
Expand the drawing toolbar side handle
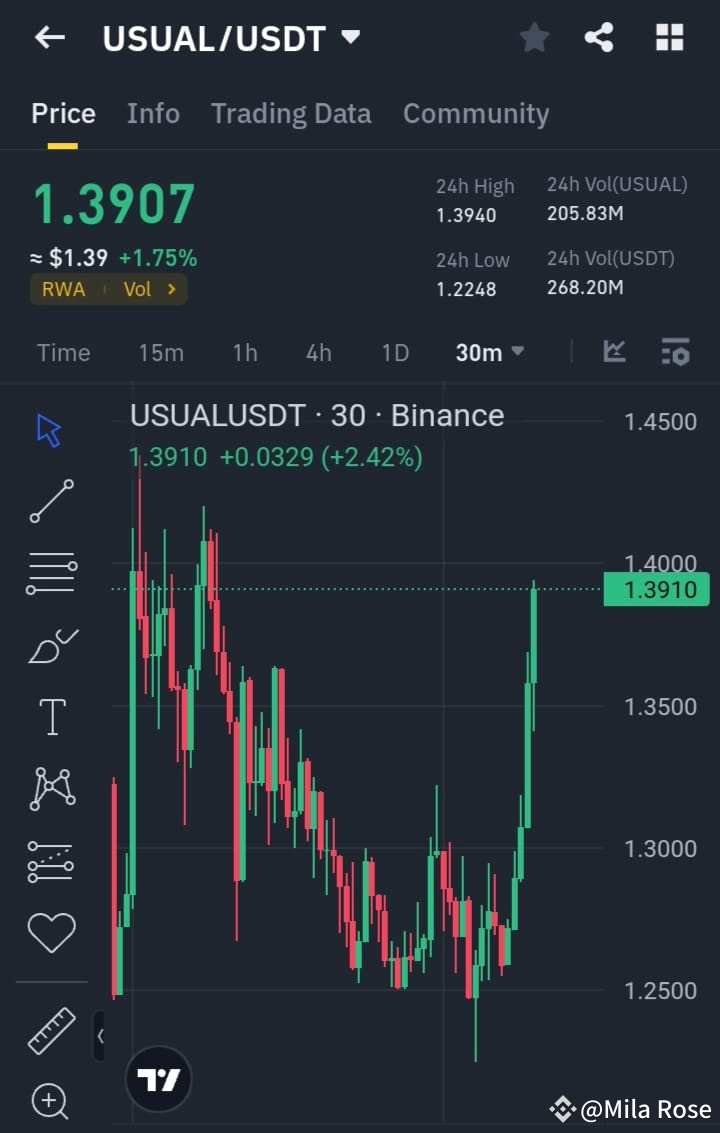(x=100, y=1037)
